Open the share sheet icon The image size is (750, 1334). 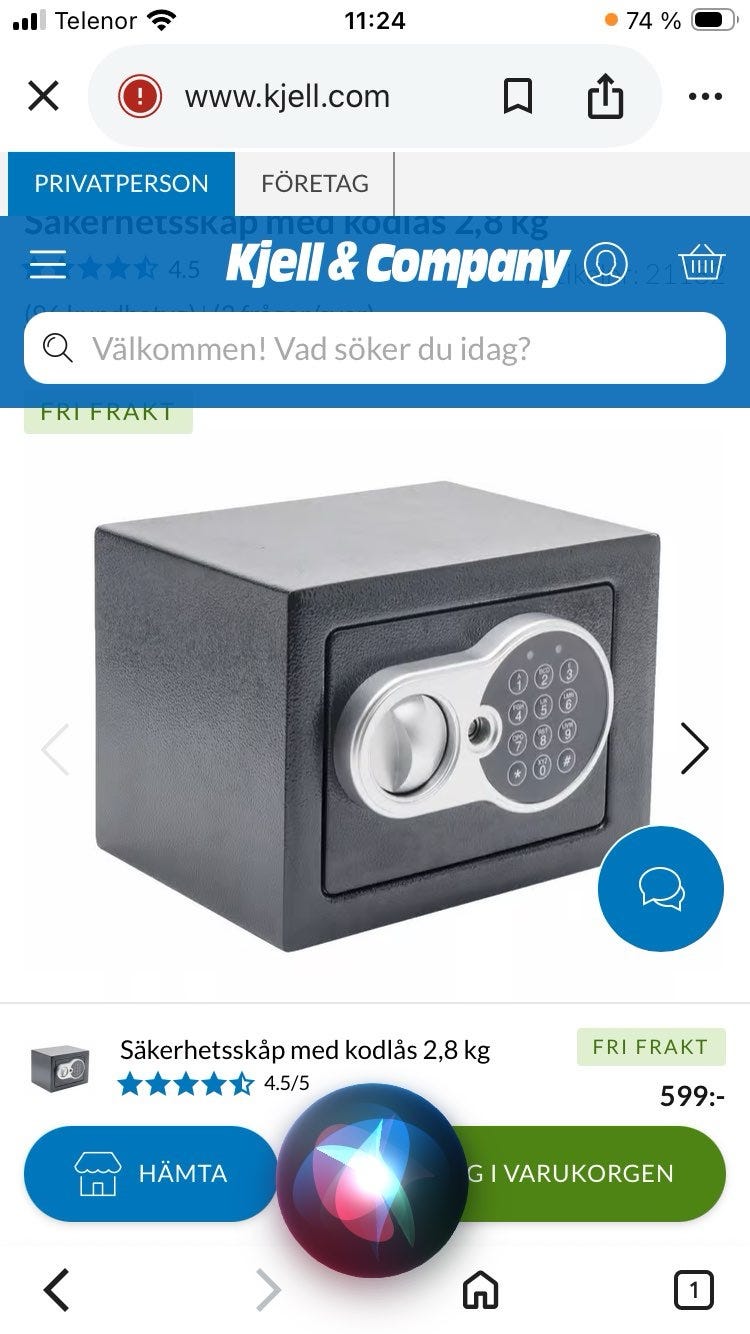(x=606, y=95)
